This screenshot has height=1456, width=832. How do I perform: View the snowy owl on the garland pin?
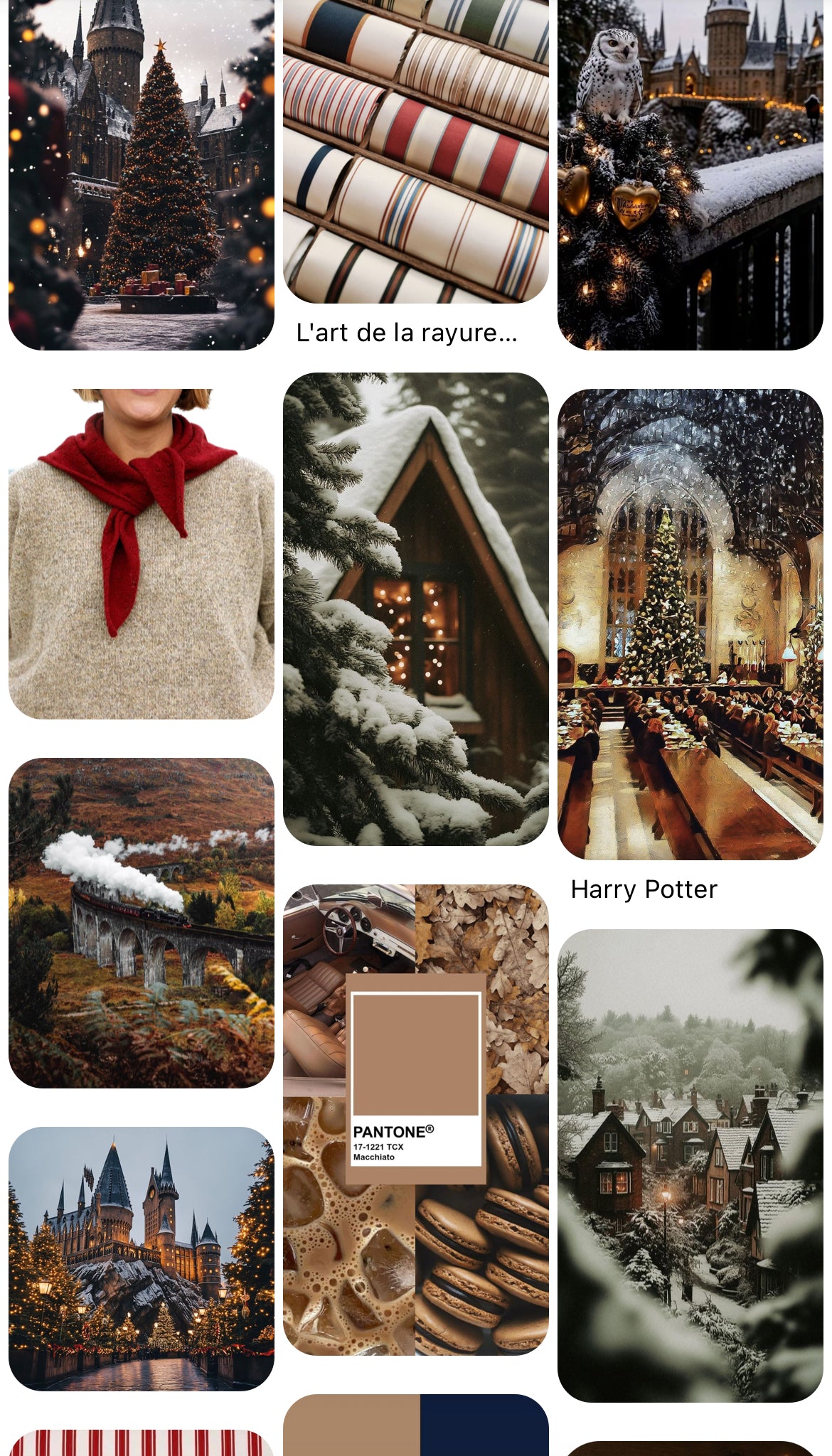690,174
